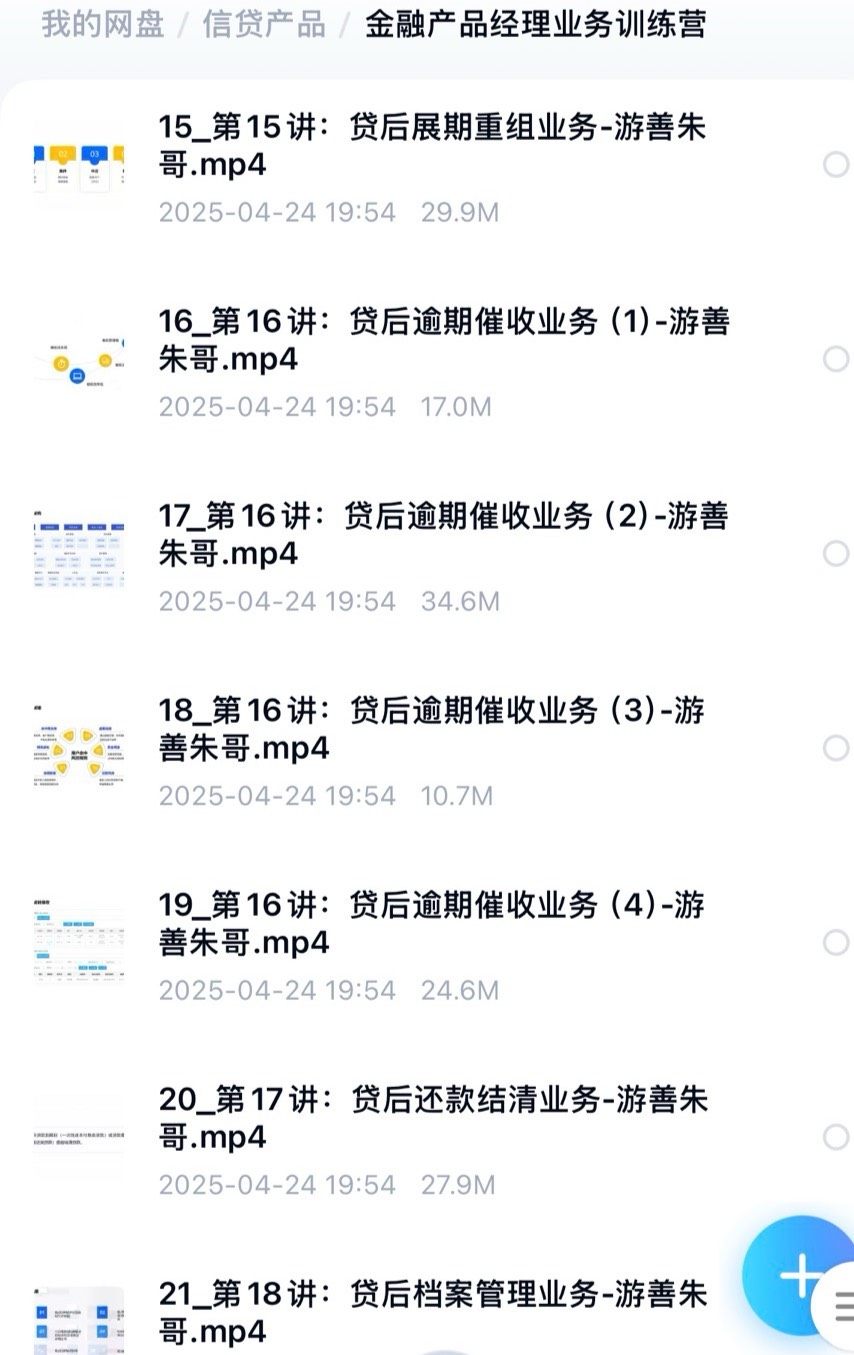Select the 18_第16讲 (3) file checkbox
The height and width of the screenshot is (1355, 854).
pyautogui.click(x=836, y=747)
